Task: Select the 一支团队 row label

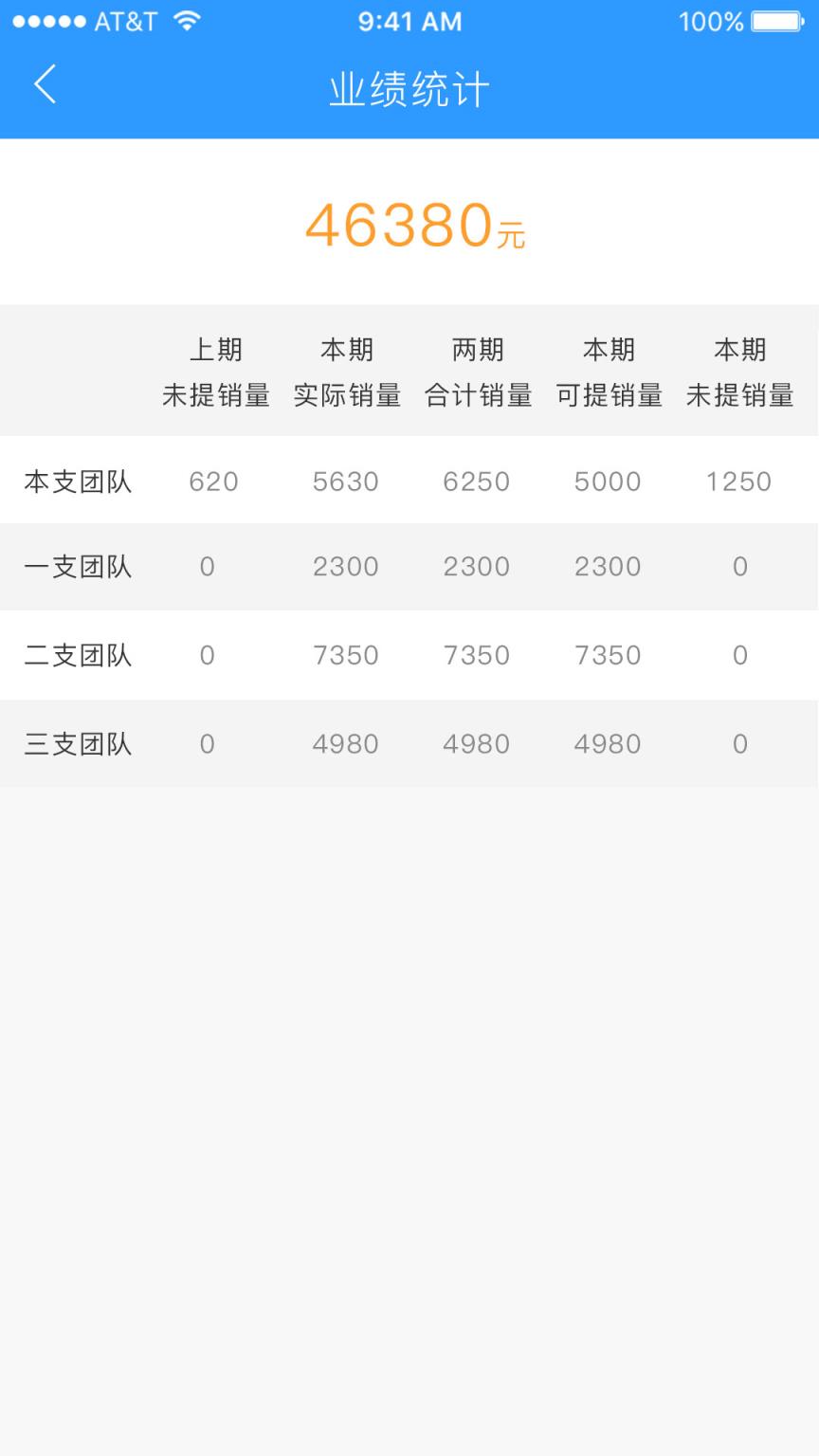Action: 77,566
